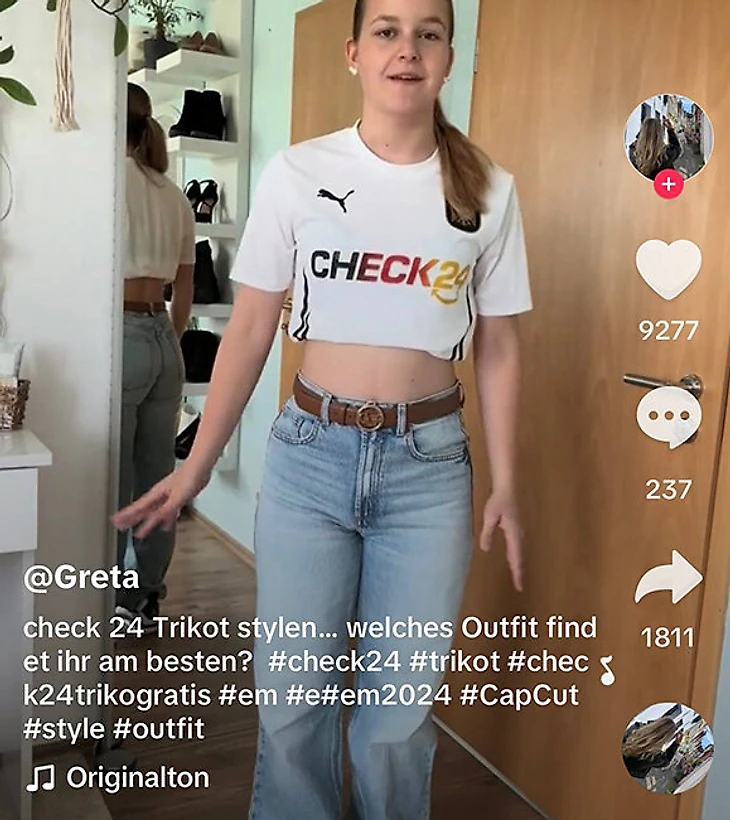730x820 pixels.
Task: Open @Greta's profile from the username
Action: [81, 578]
